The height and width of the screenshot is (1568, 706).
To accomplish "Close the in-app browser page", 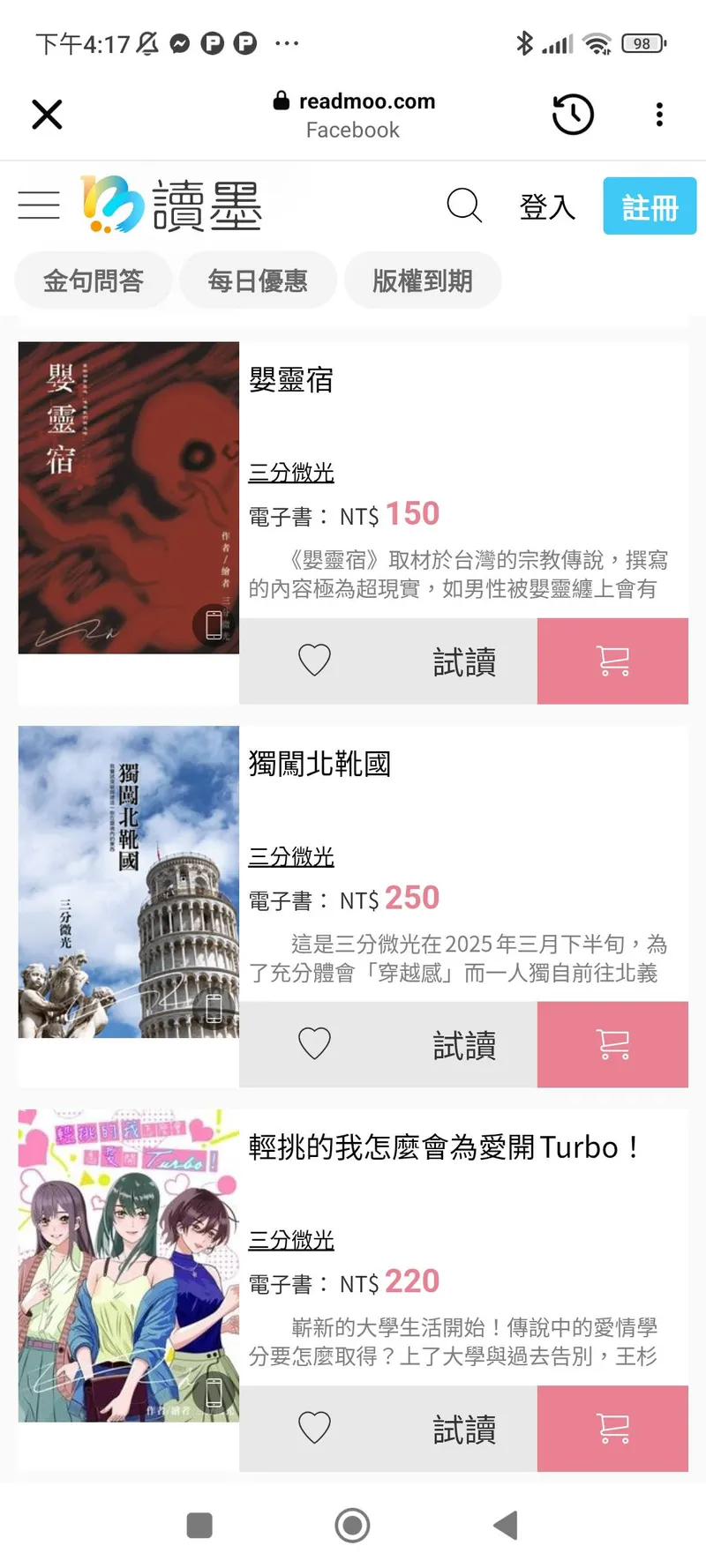I will tap(47, 115).
